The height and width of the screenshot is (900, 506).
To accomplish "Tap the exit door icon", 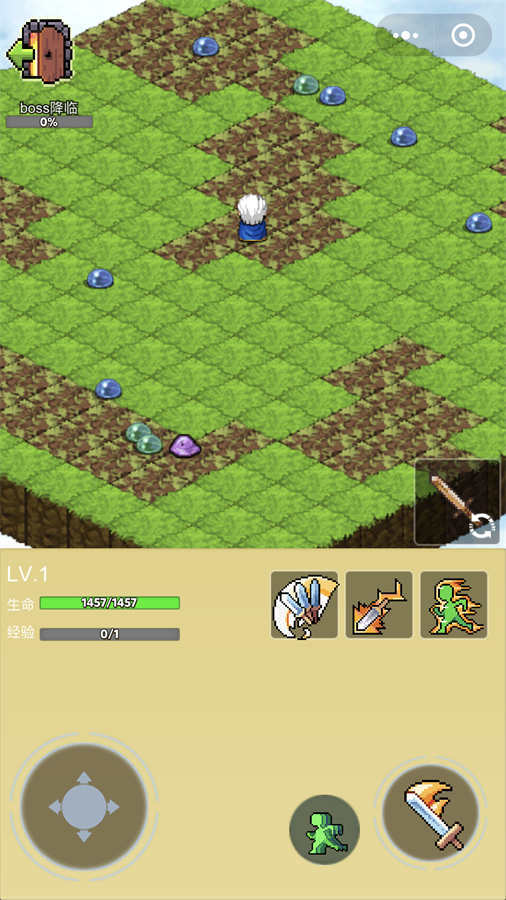I will click(x=41, y=52).
